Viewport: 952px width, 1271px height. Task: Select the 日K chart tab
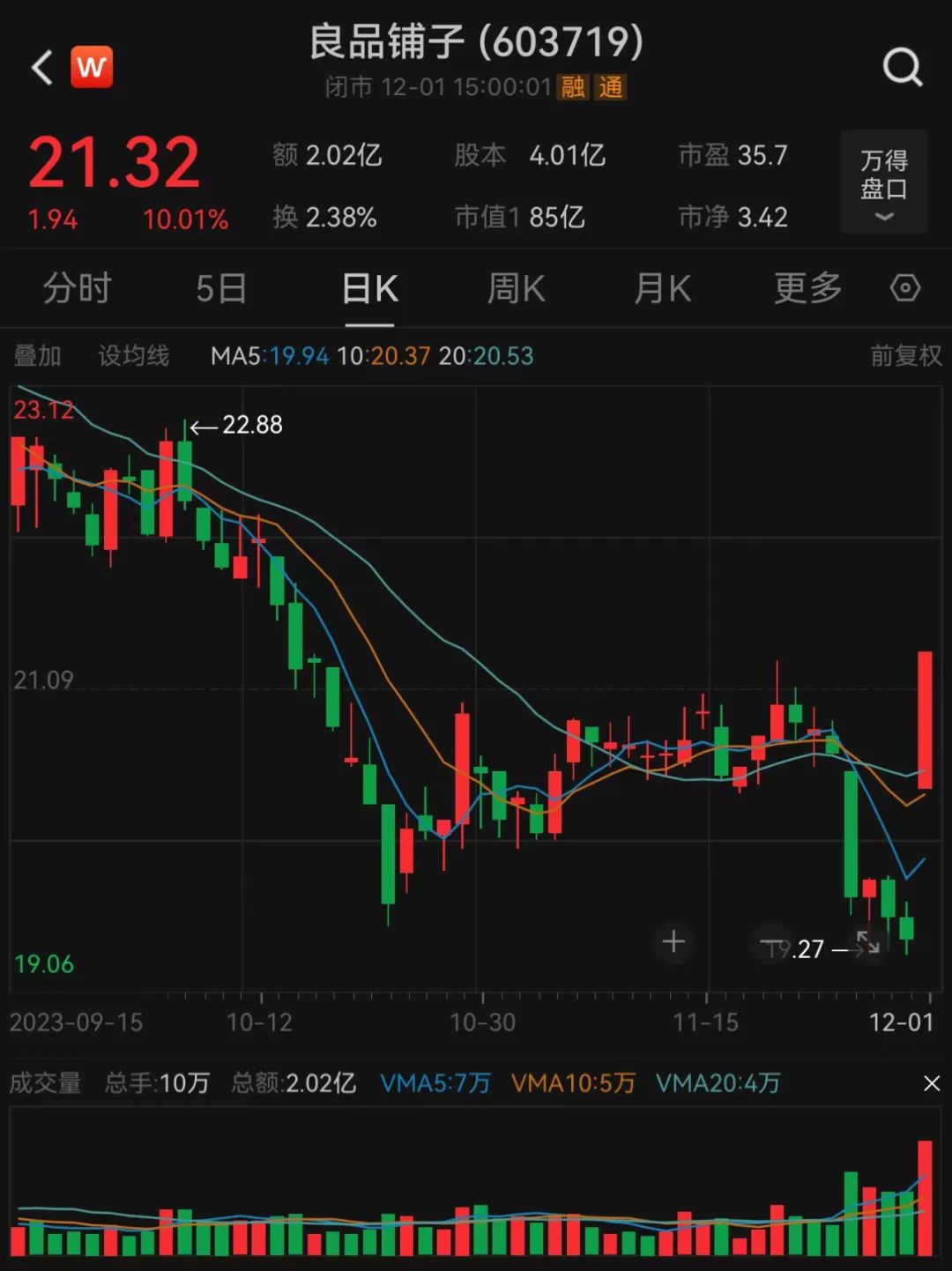tap(369, 288)
